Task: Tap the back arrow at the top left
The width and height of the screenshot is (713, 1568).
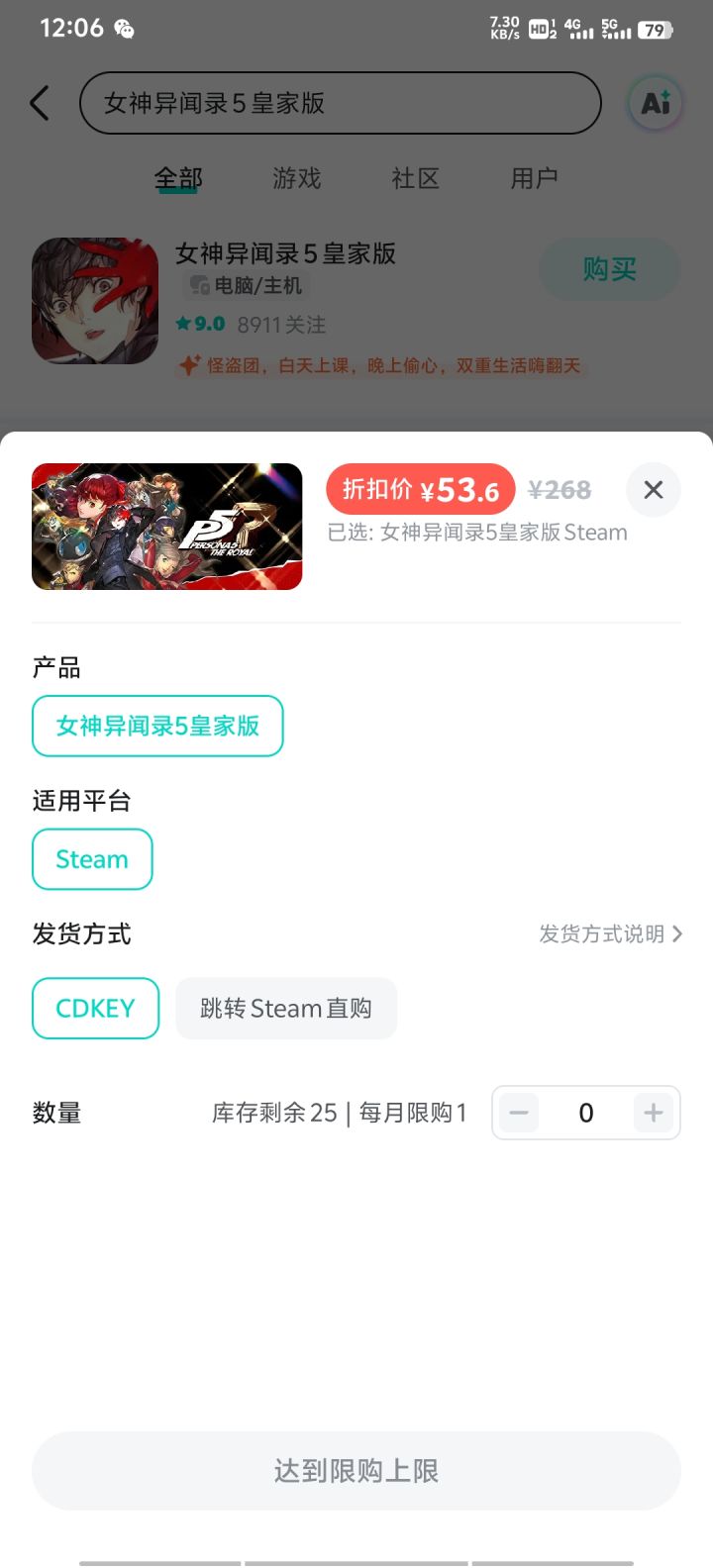Action: click(40, 103)
